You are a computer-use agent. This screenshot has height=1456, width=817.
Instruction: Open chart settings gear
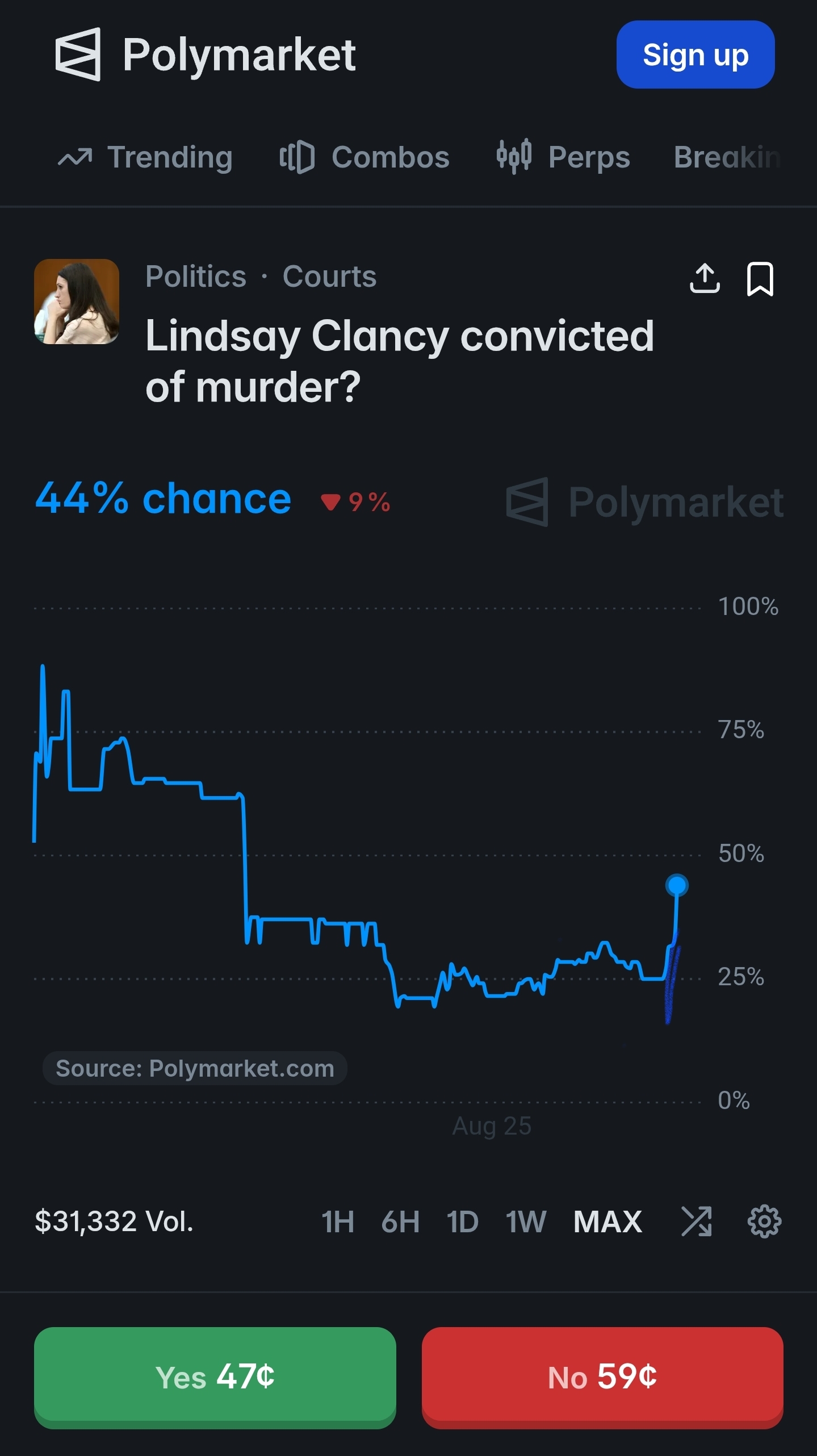point(764,1221)
